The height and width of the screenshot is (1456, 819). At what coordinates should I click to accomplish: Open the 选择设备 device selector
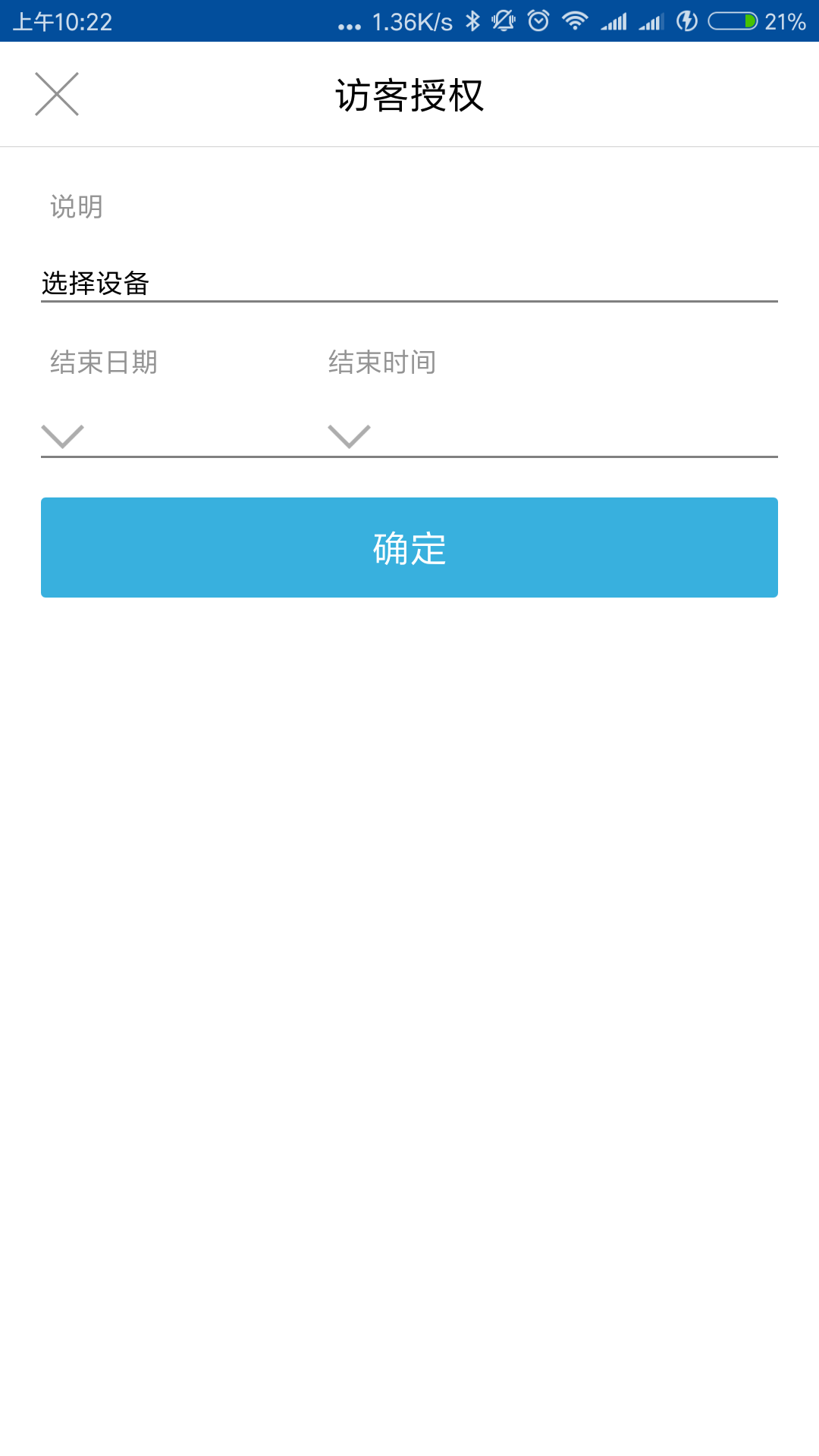[409, 283]
